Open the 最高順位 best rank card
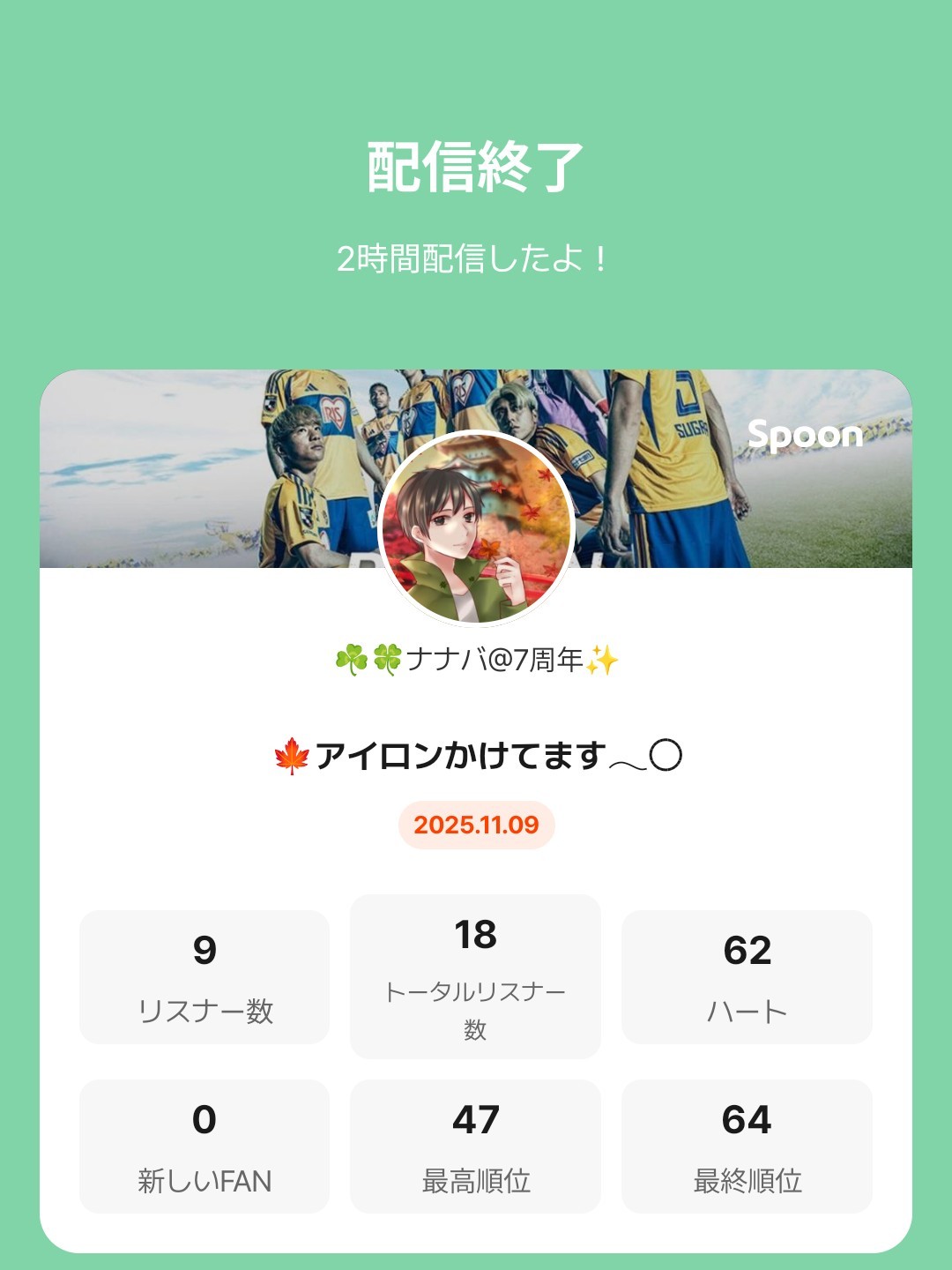Viewport: 952px width, 1270px height. (x=476, y=1145)
